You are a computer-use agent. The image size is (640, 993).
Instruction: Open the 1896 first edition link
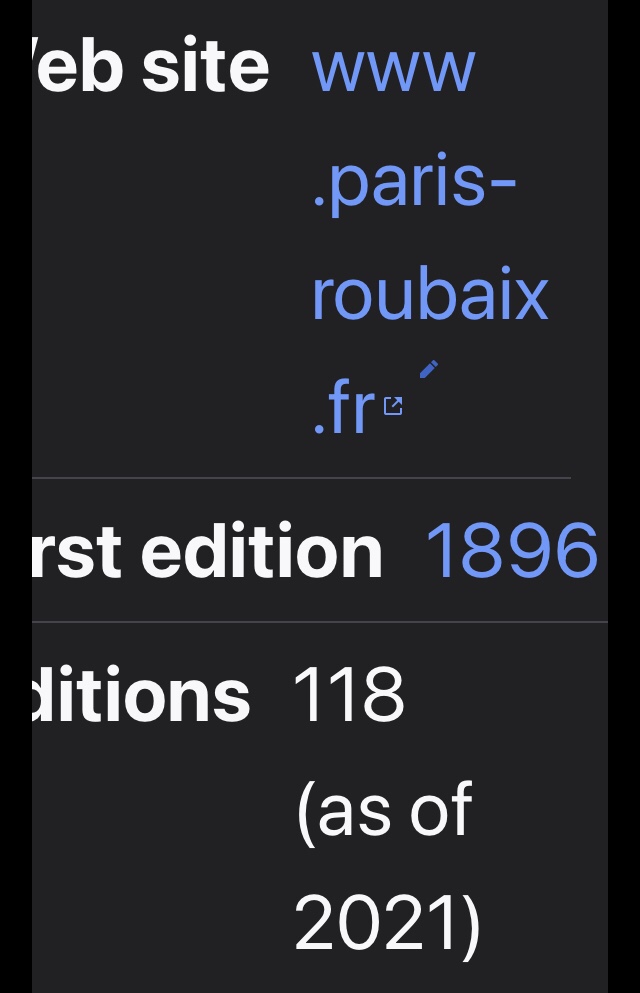tap(511, 551)
